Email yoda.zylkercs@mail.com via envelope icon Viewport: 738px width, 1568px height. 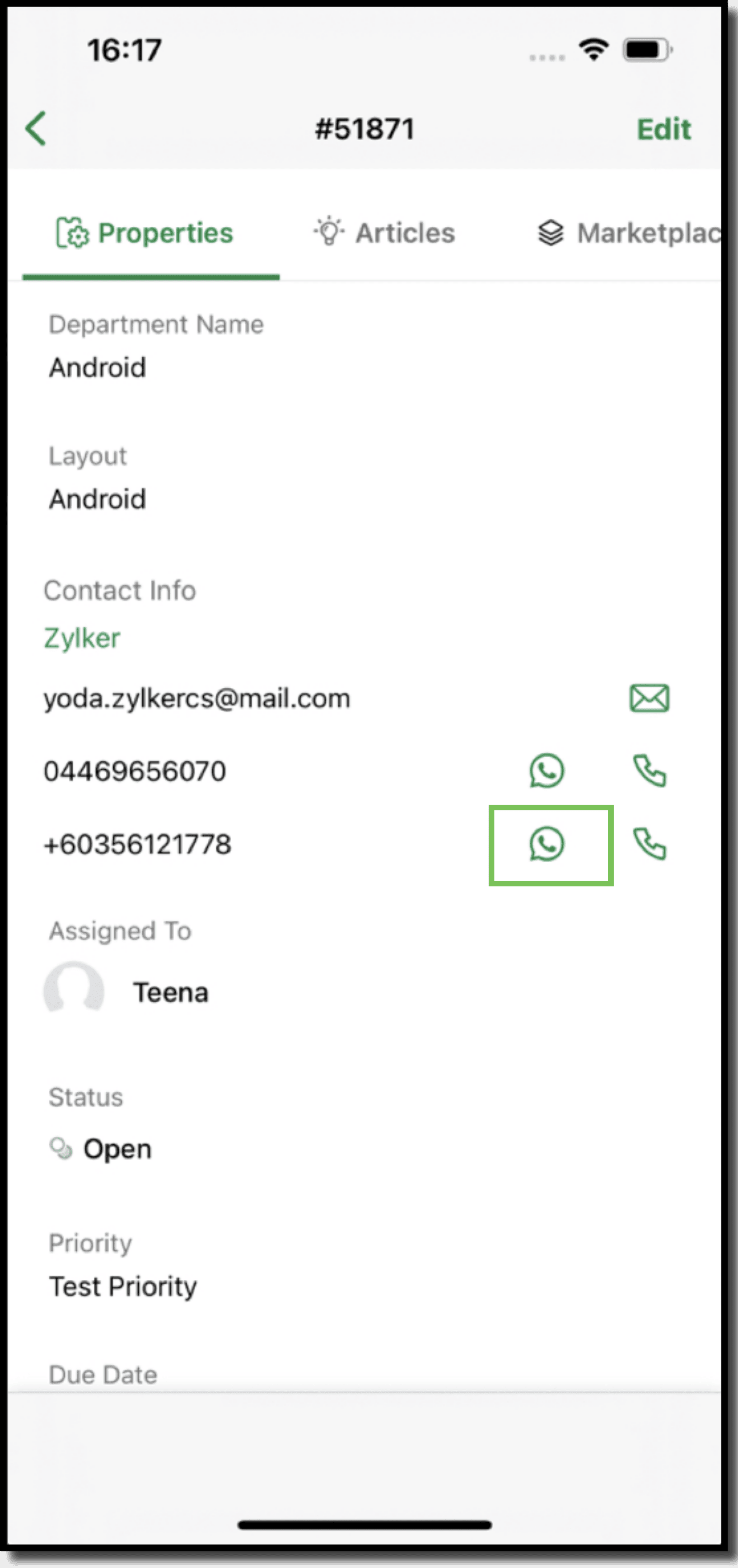coord(649,698)
